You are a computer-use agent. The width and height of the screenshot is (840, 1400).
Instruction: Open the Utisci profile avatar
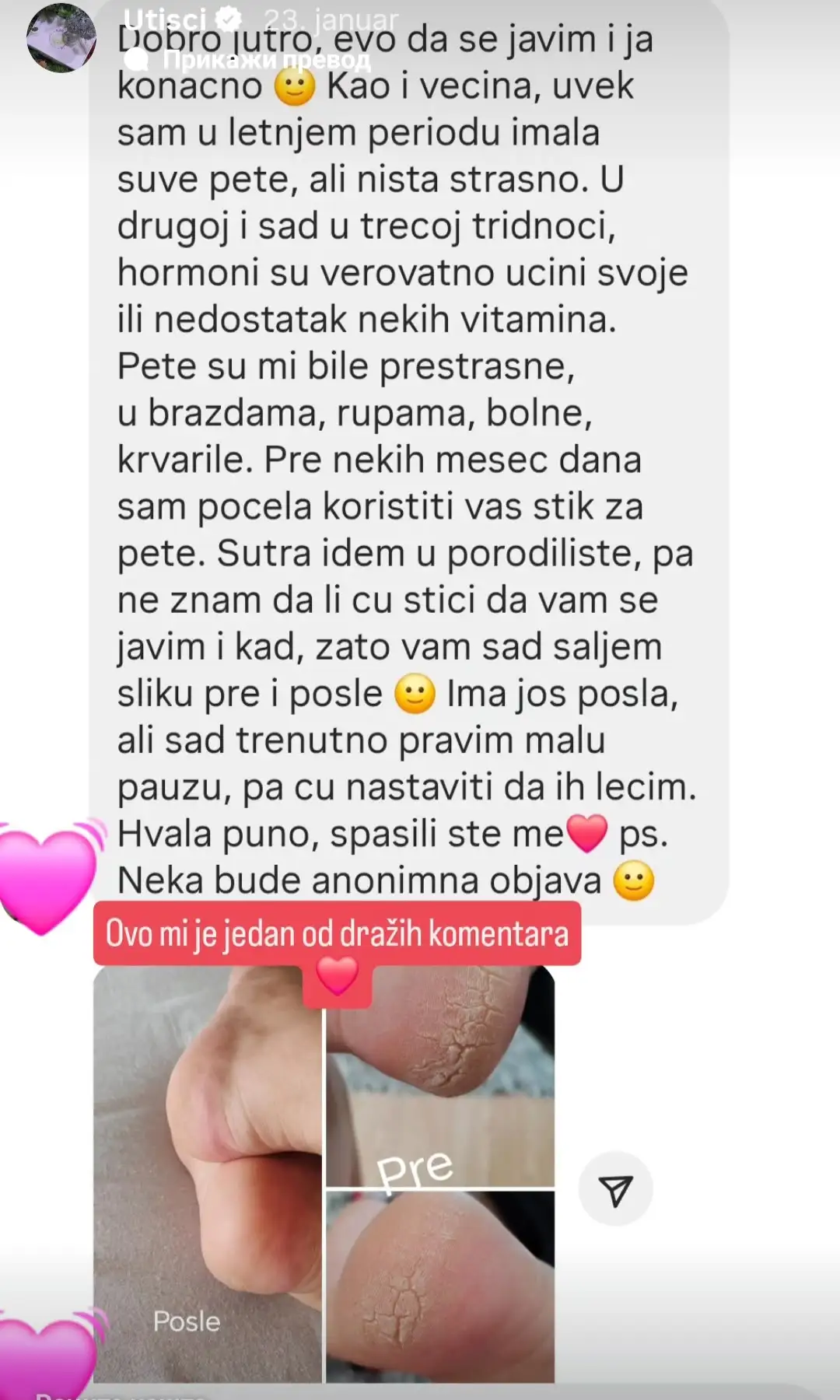[x=61, y=37]
